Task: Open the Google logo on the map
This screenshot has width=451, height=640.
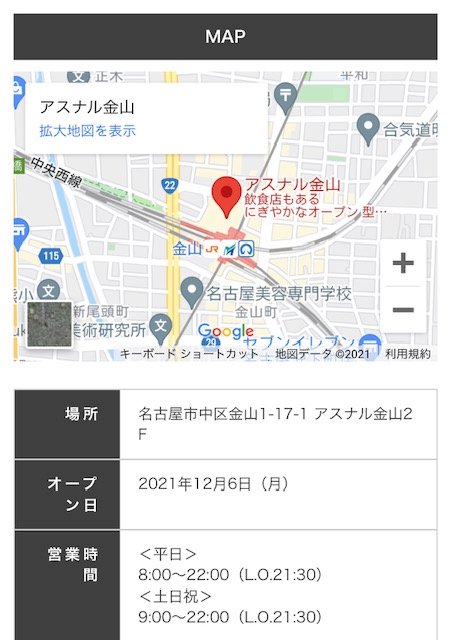Action: (x=226, y=331)
